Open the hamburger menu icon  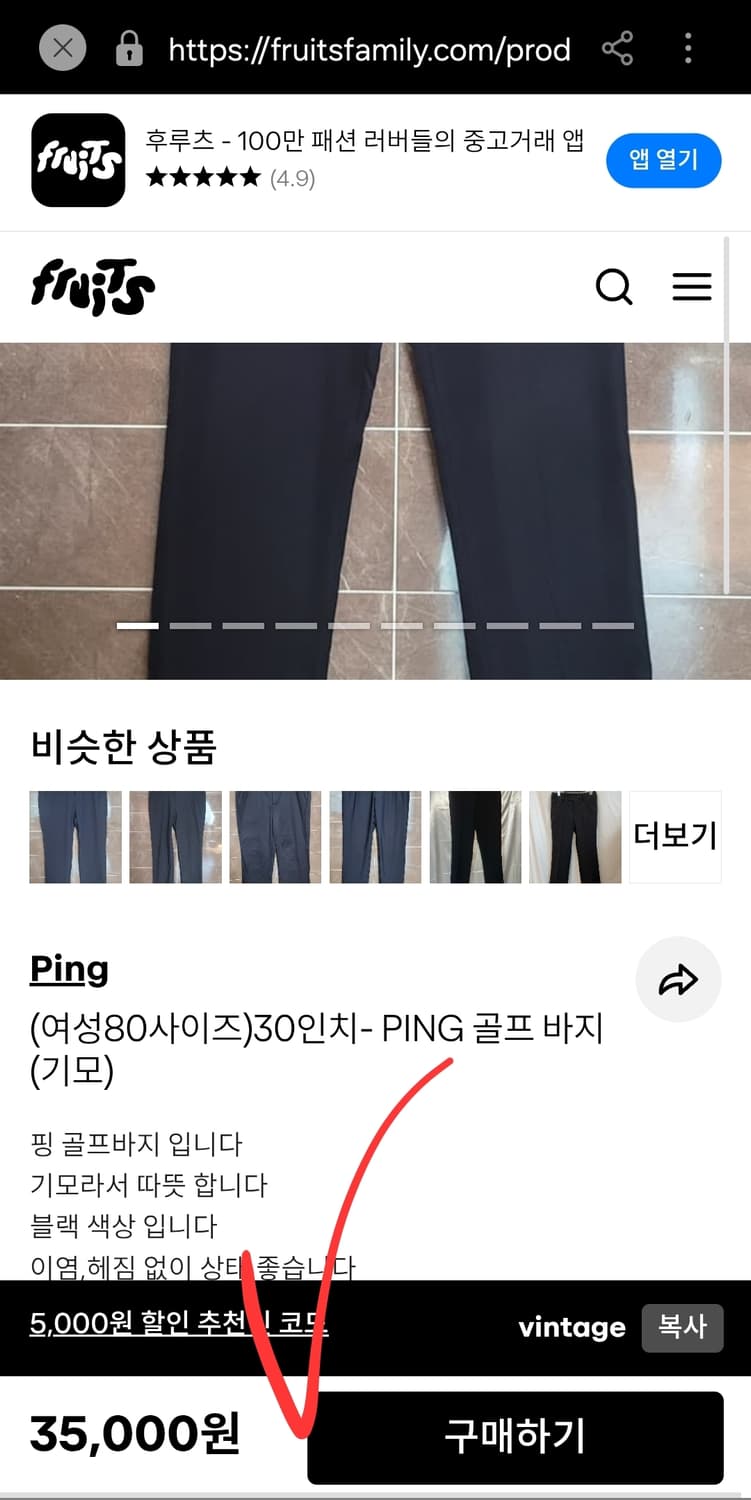click(692, 287)
